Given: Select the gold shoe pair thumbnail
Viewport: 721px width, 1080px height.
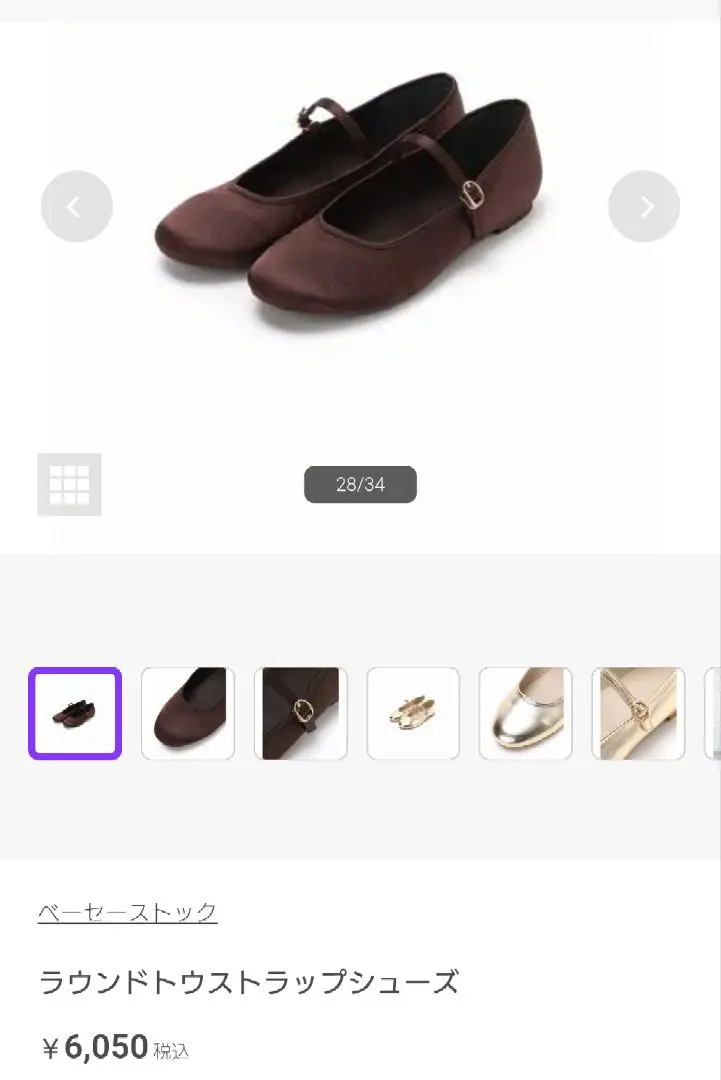Looking at the screenshot, I should [413, 713].
